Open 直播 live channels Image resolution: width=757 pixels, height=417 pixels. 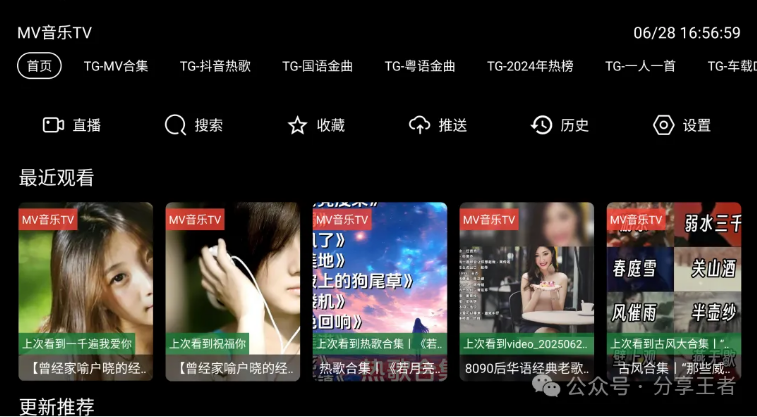click(72, 125)
